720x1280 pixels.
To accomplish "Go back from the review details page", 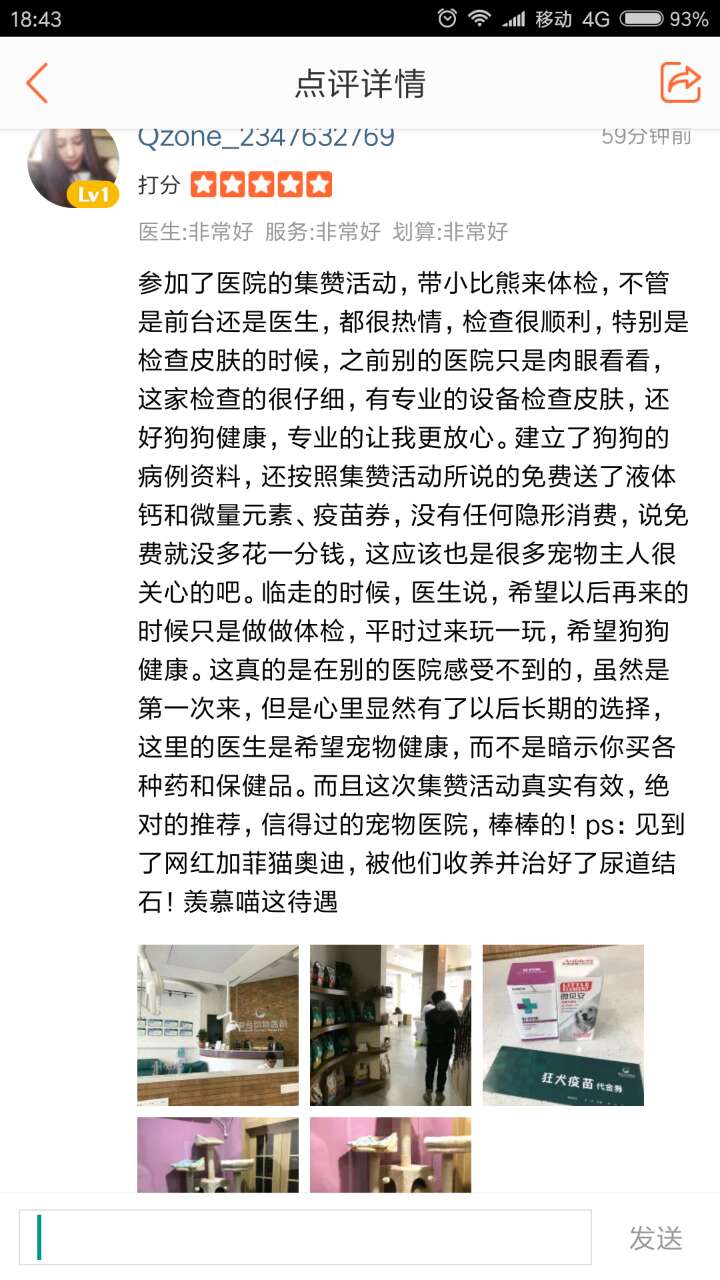I will 37,83.
